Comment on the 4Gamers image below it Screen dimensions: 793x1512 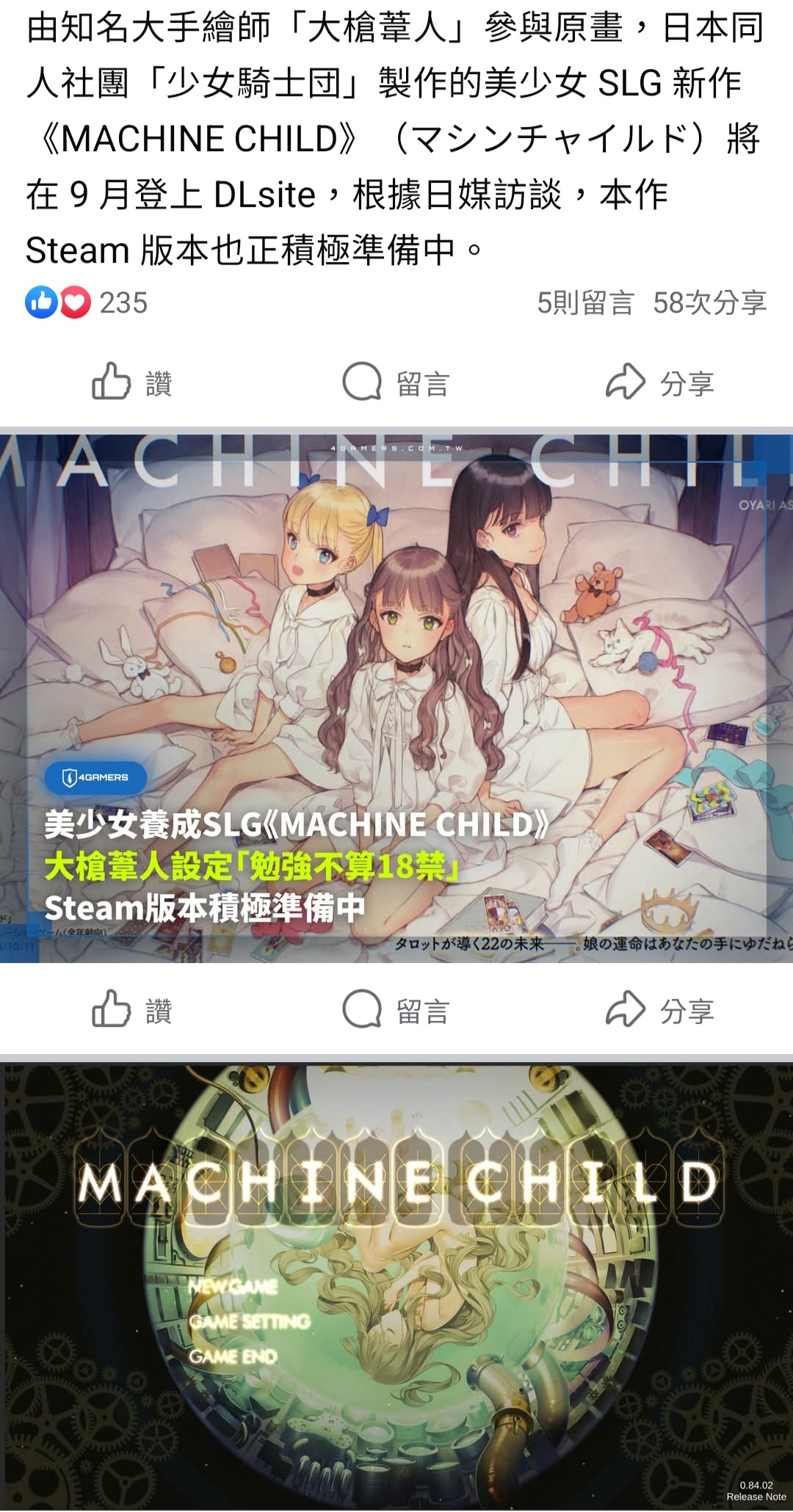click(396, 1010)
